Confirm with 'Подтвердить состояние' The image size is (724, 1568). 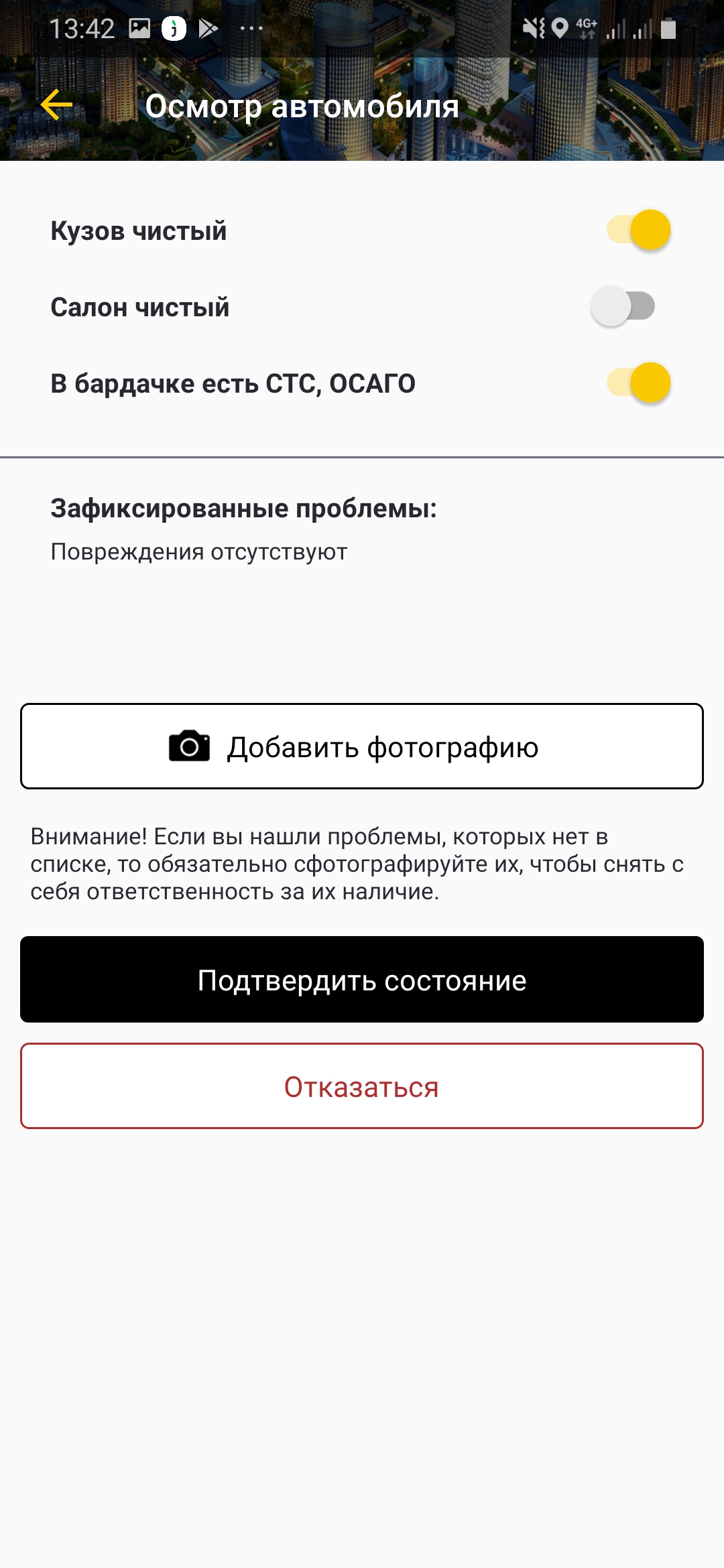tap(362, 980)
